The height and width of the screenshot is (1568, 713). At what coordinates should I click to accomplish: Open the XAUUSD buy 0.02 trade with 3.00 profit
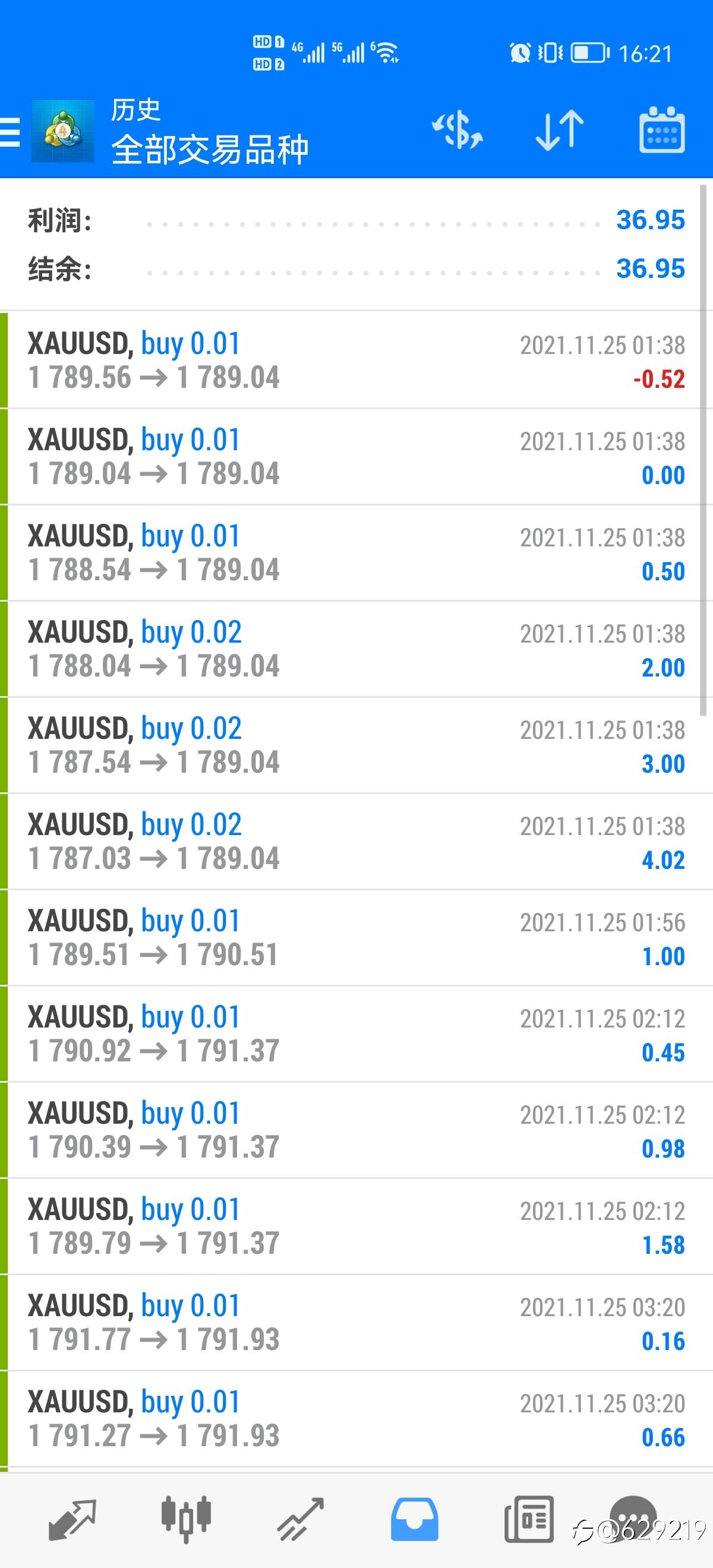(356, 744)
